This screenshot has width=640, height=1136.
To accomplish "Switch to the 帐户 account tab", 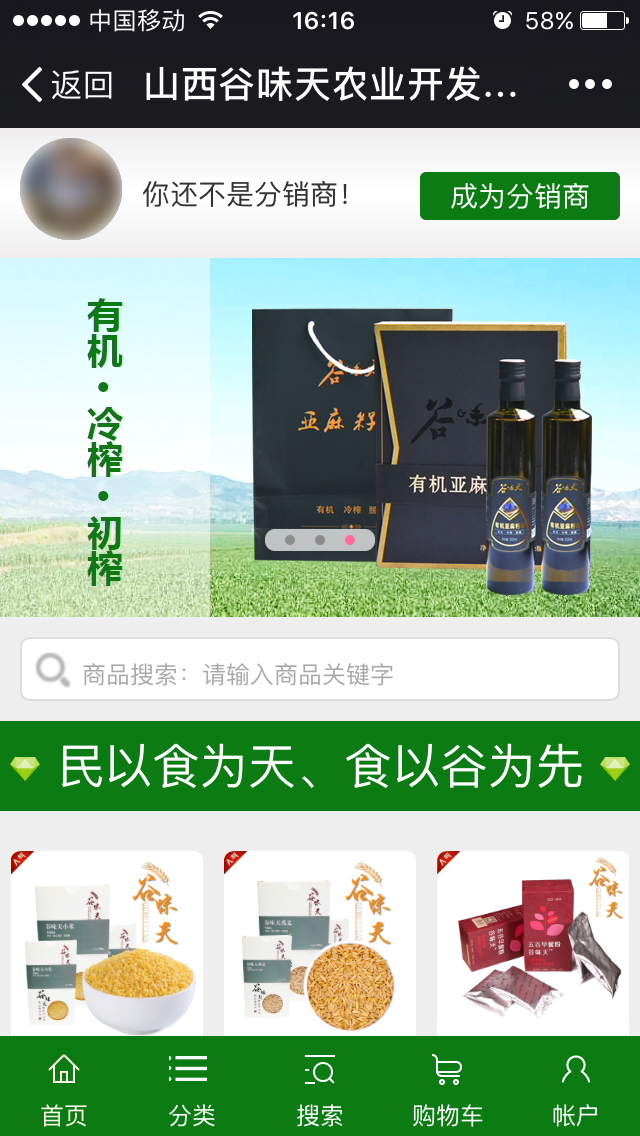I will point(575,1088).
